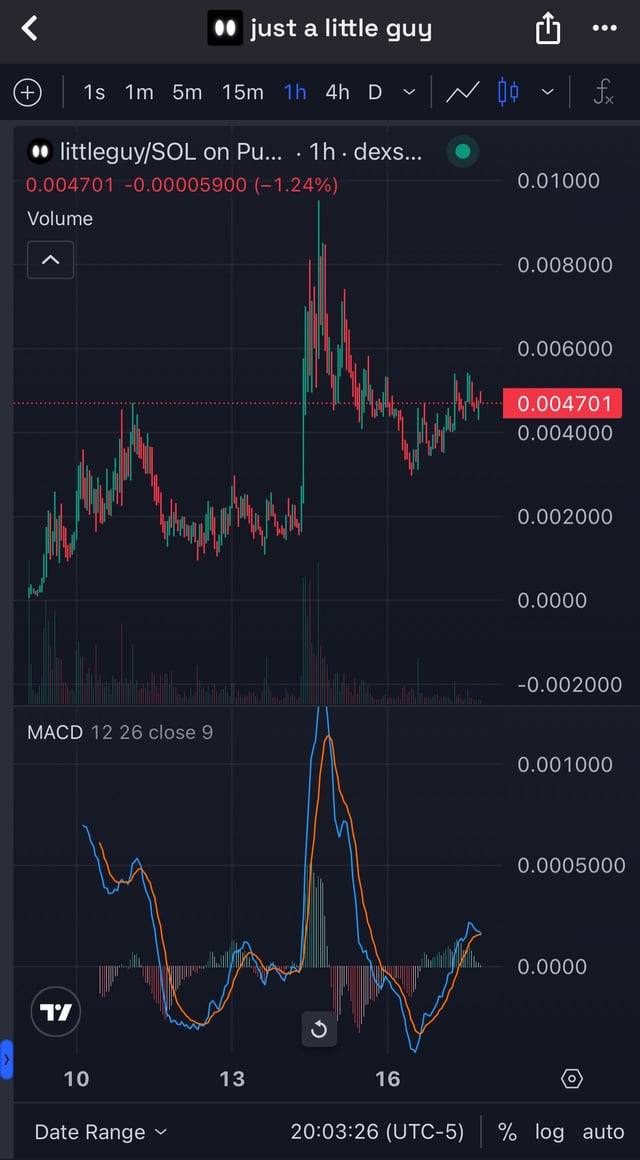Switch to the 1m timeframe
The width and height of the screenshot is (640, 1160).
[x=139, y=93]
